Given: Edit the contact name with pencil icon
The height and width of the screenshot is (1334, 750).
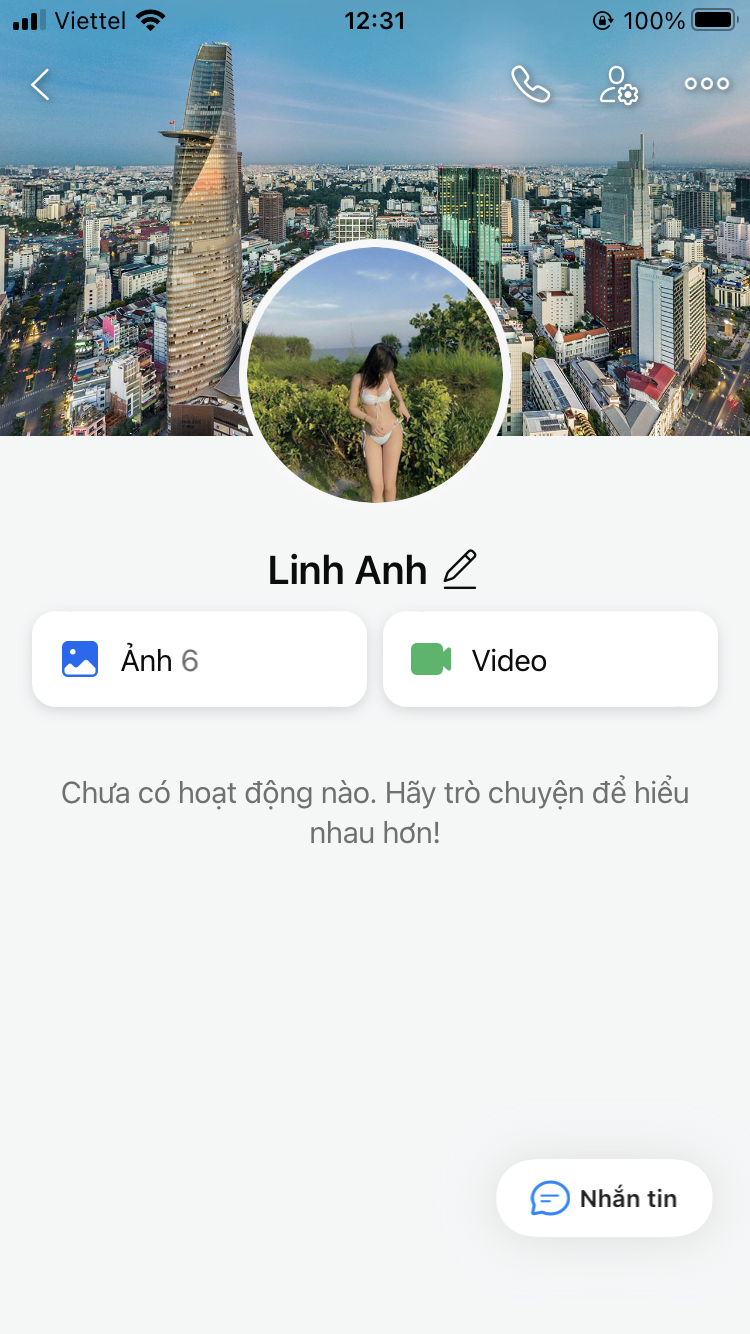Looking at the screenshot, I should [x=460, y=570].
